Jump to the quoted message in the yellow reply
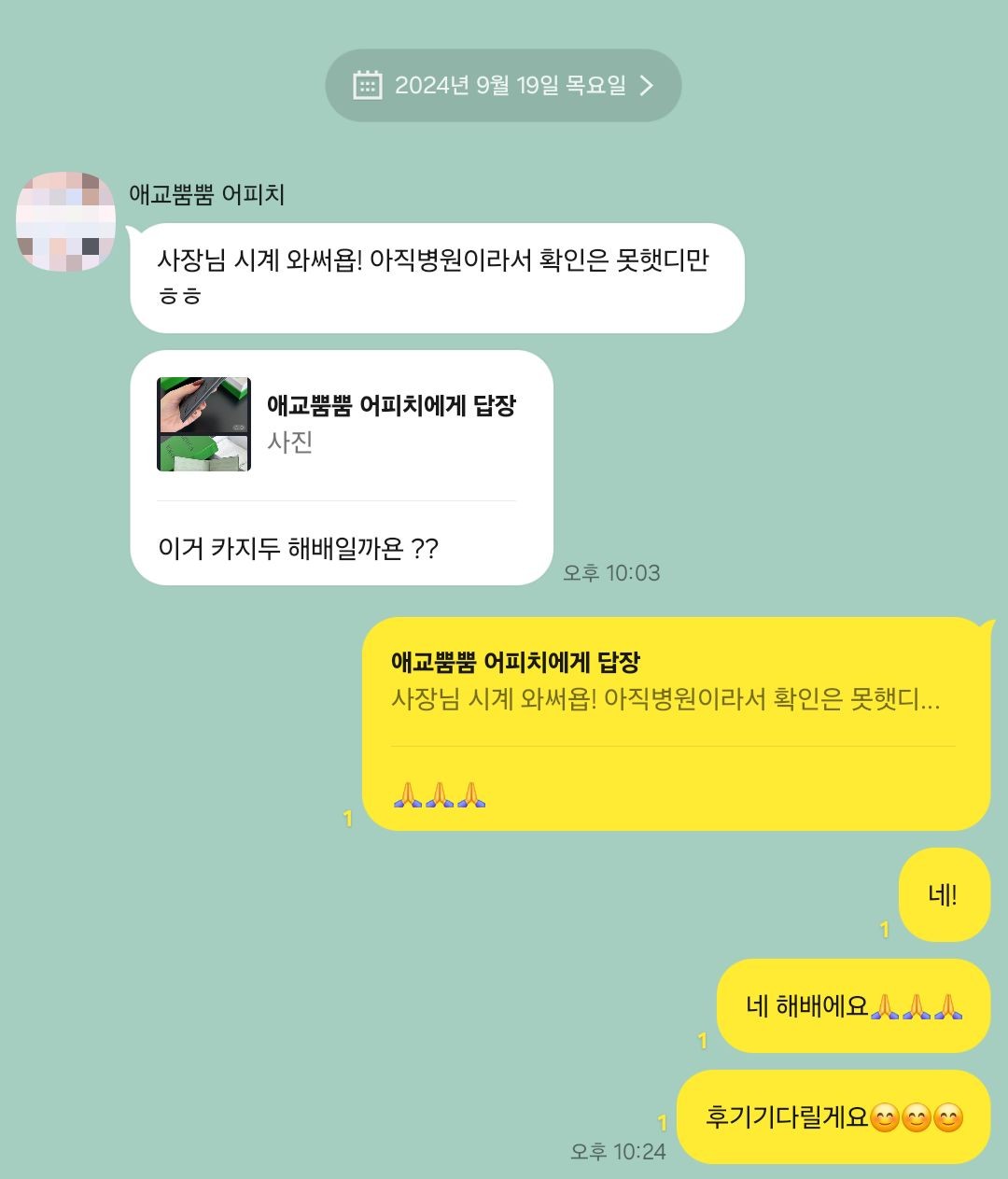Screen dimensions: 1008x1179 coord(665,681)
